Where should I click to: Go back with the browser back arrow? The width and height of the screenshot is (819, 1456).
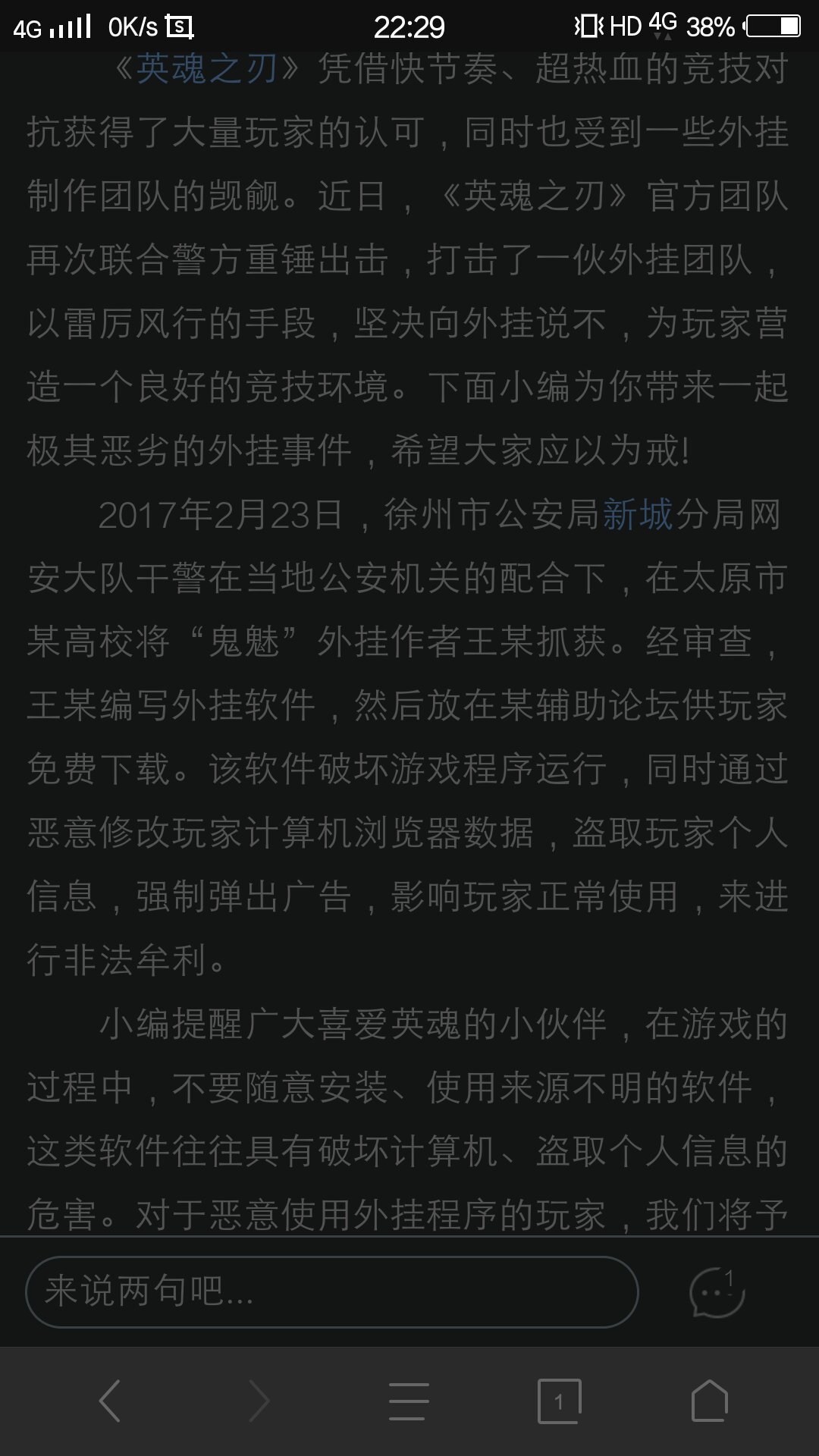pyautogui.click(x=111, y=1401)
